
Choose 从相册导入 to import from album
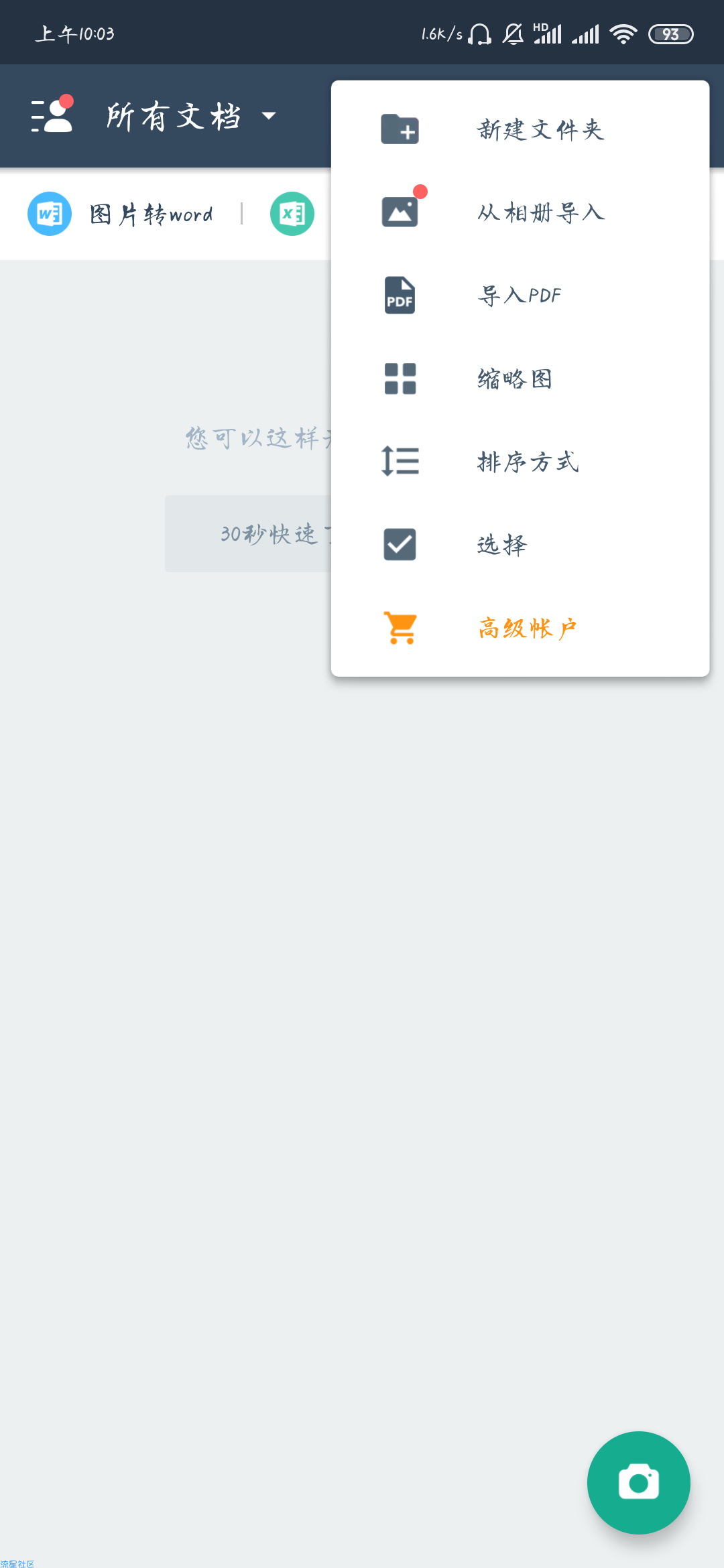(520, 212)
